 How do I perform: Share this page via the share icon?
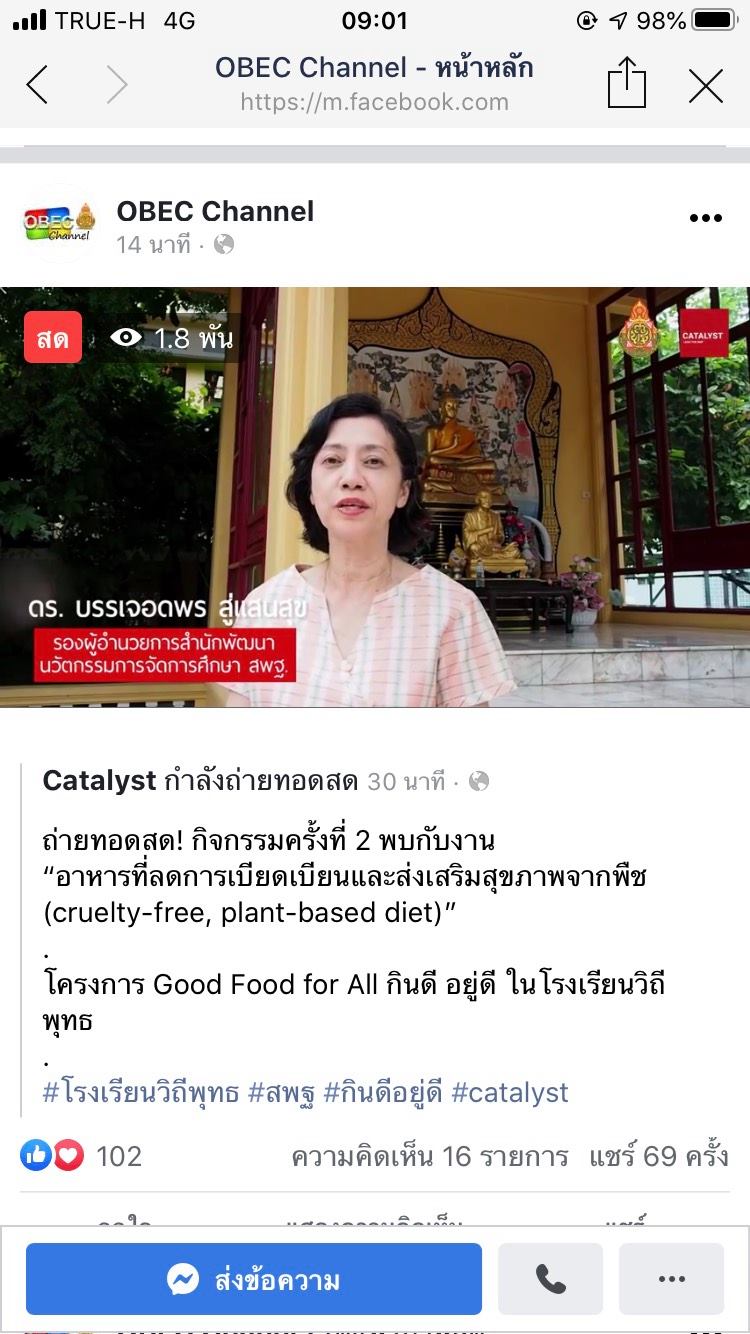[627, 83]
